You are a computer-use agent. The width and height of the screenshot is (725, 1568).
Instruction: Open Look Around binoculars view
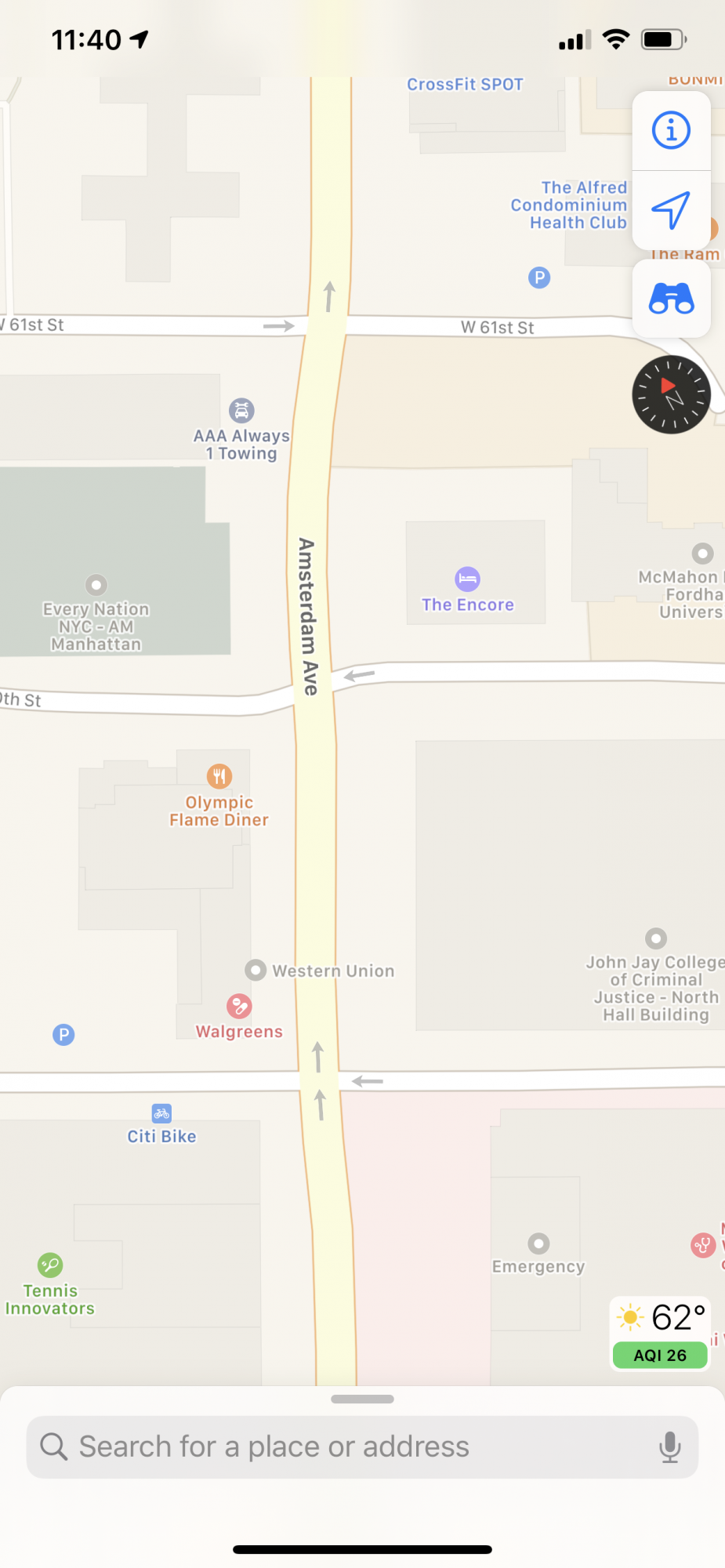(x=671, y=299)
